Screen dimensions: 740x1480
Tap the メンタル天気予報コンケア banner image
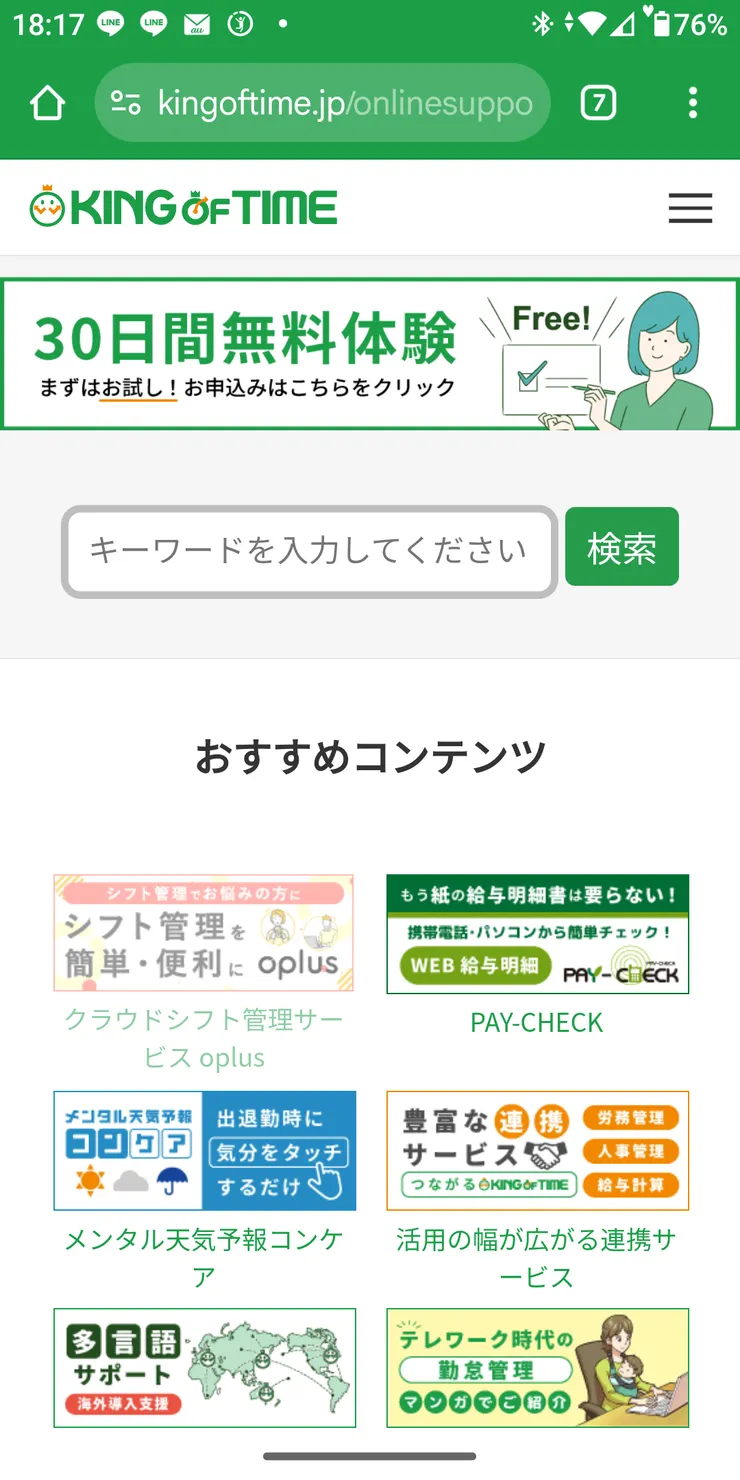[x=203, y=1150]
